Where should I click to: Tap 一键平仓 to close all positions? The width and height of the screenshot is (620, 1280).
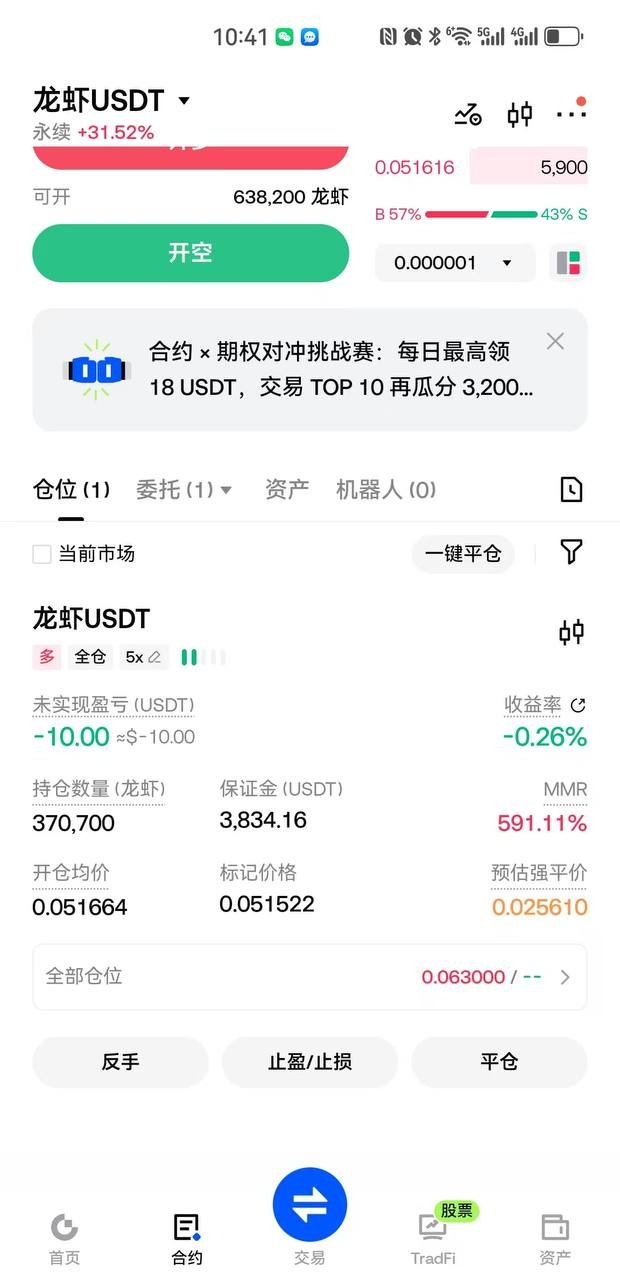coord(463,553)
